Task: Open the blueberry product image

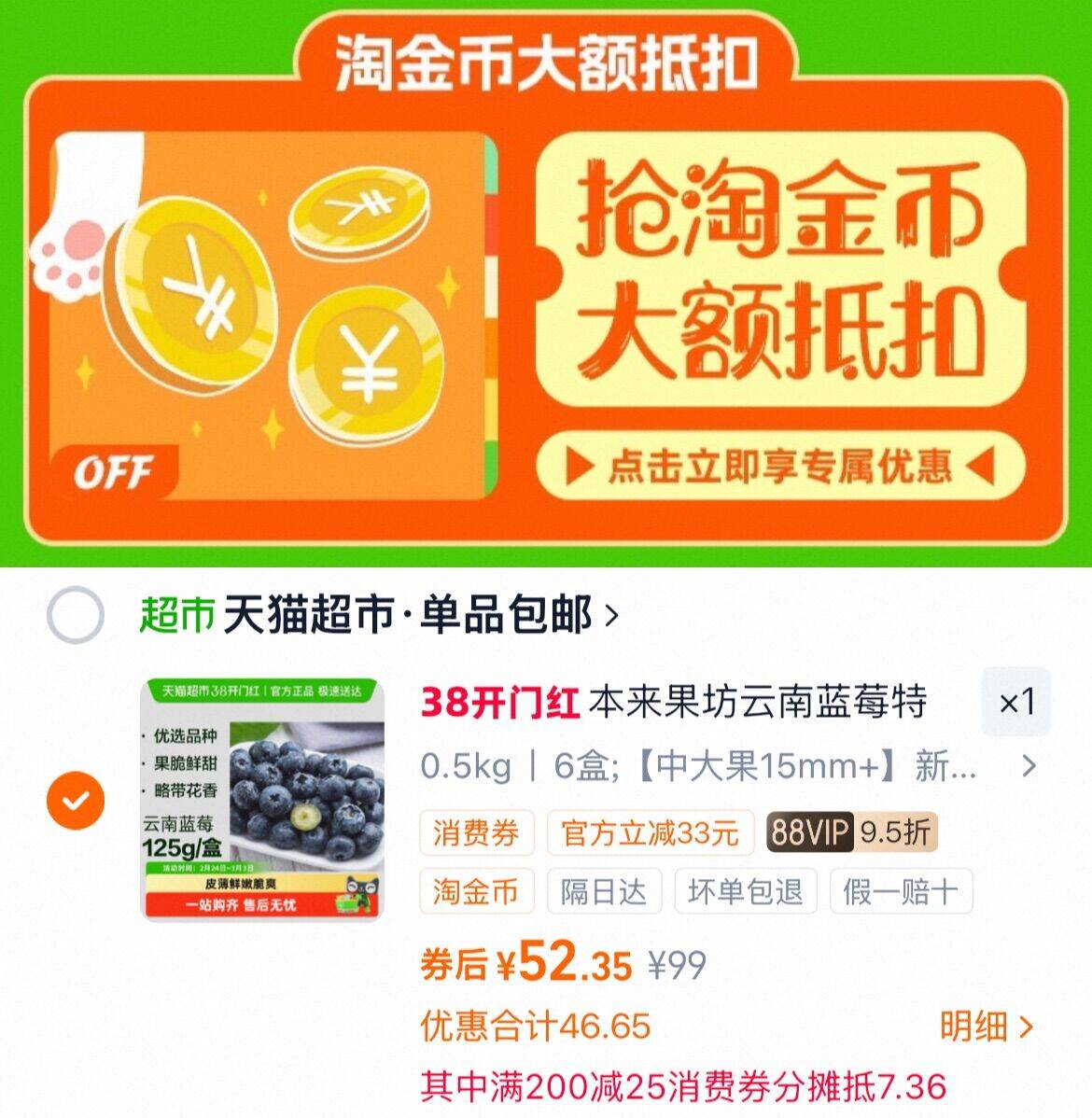Action: [x=262, y=800]
